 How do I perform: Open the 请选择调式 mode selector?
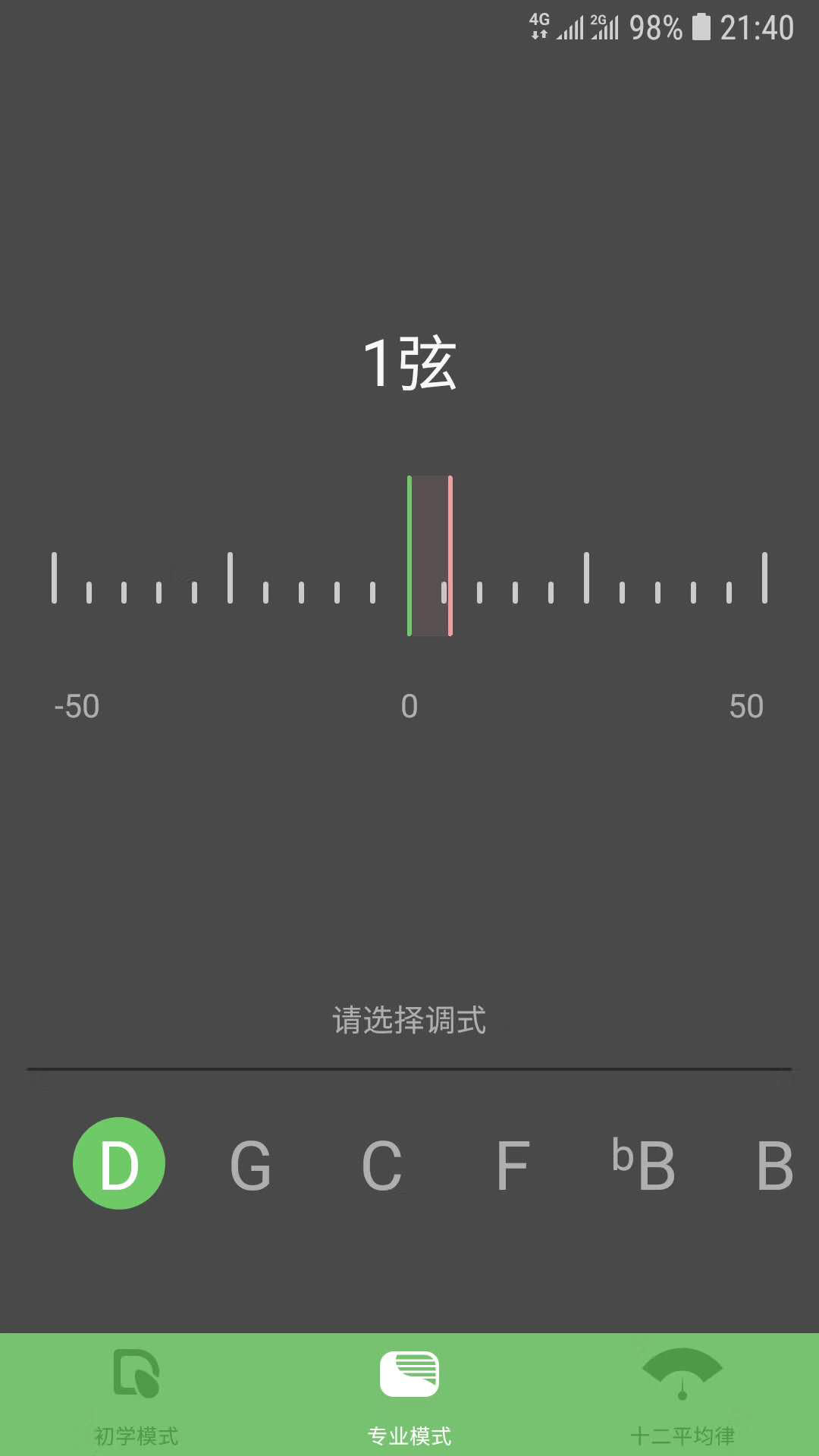click(409, 1020)
